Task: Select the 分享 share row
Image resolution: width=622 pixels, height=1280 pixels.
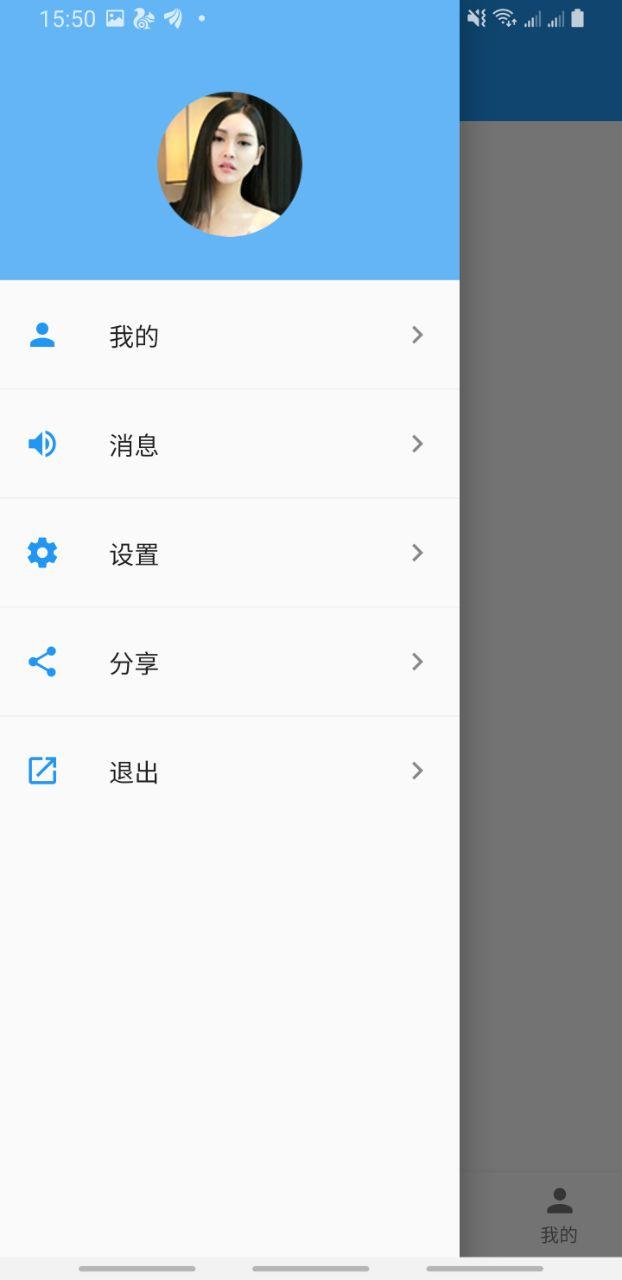Action: (x=229, y=663)
